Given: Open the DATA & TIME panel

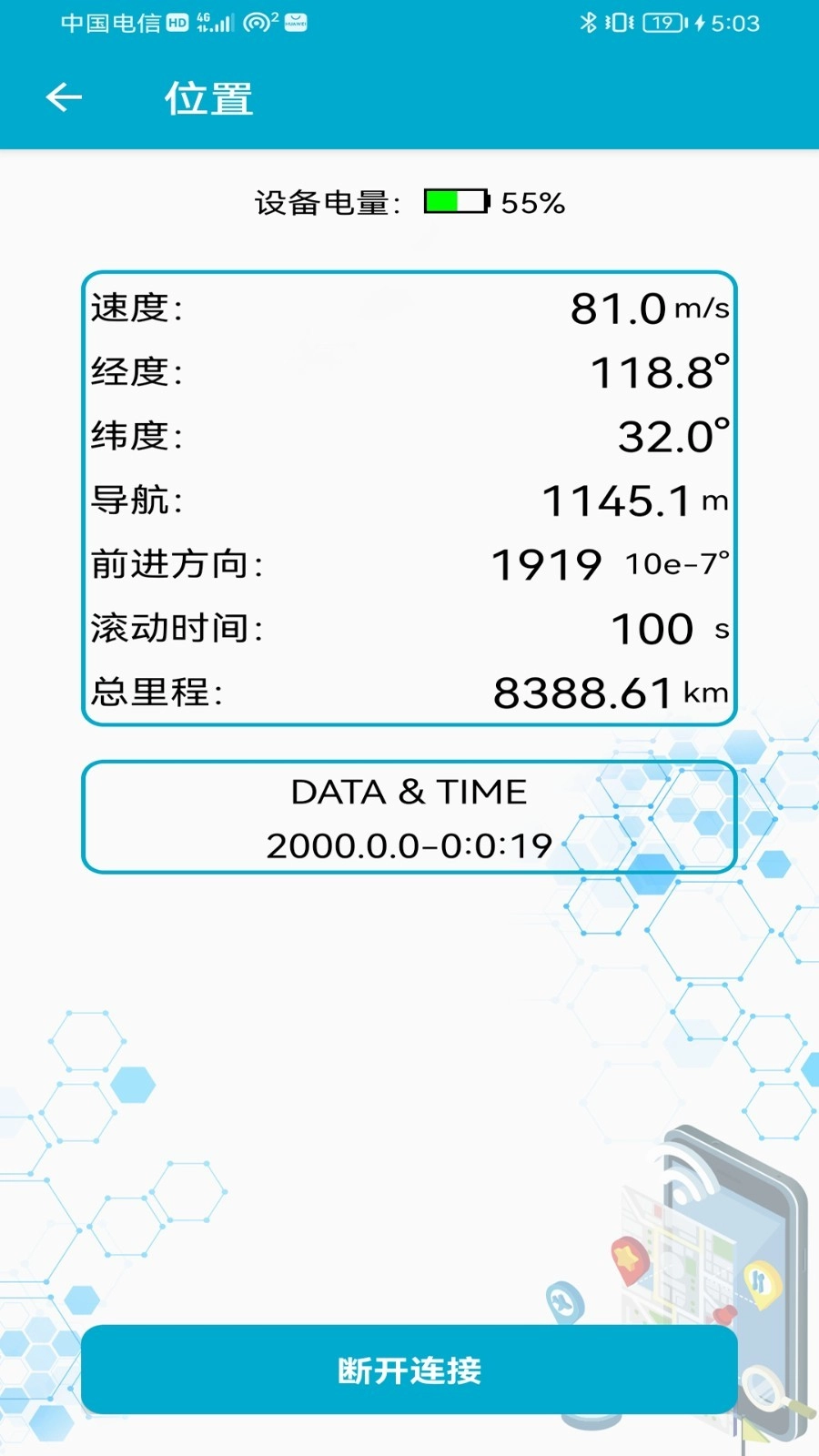Looking at the screenshot, I should (408, 817).
